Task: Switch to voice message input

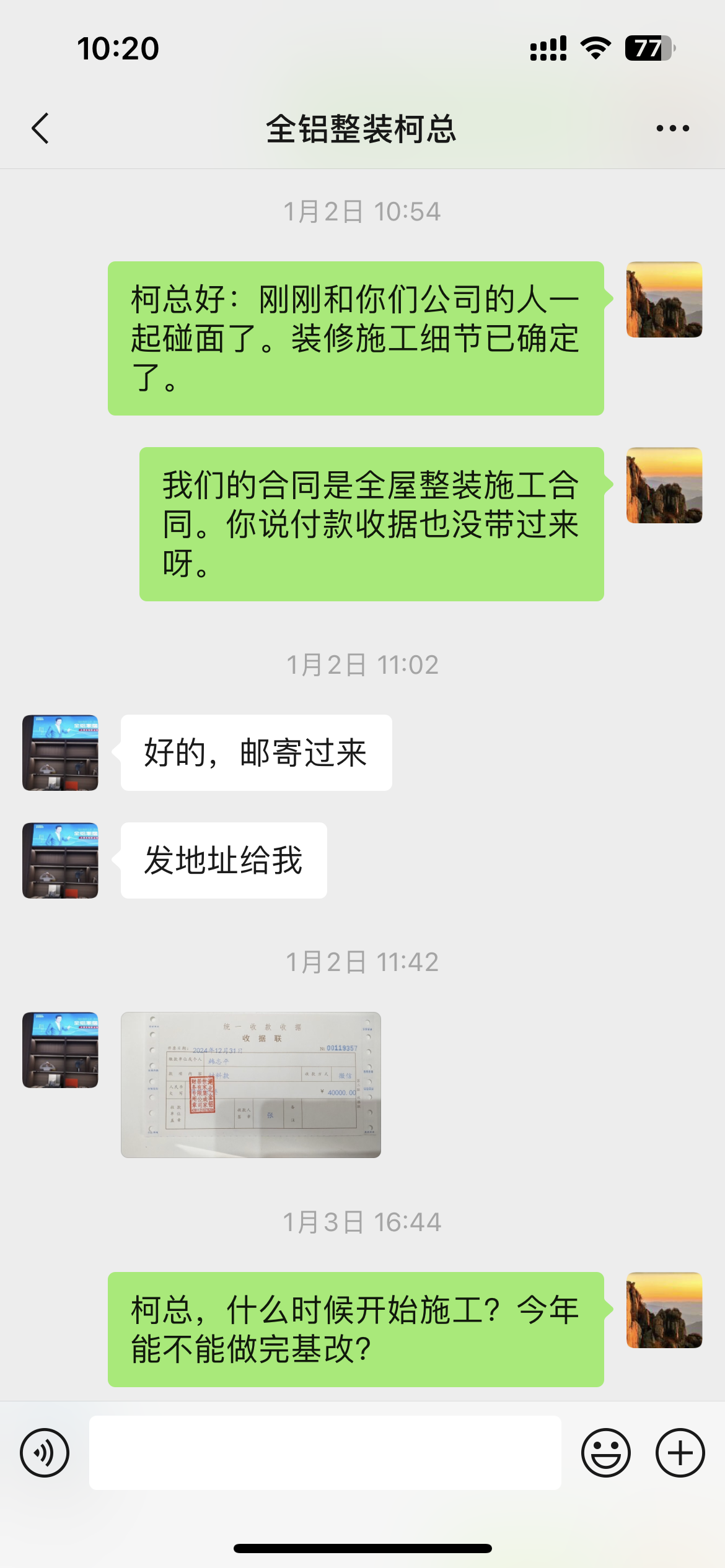Action: [45, 1452]
